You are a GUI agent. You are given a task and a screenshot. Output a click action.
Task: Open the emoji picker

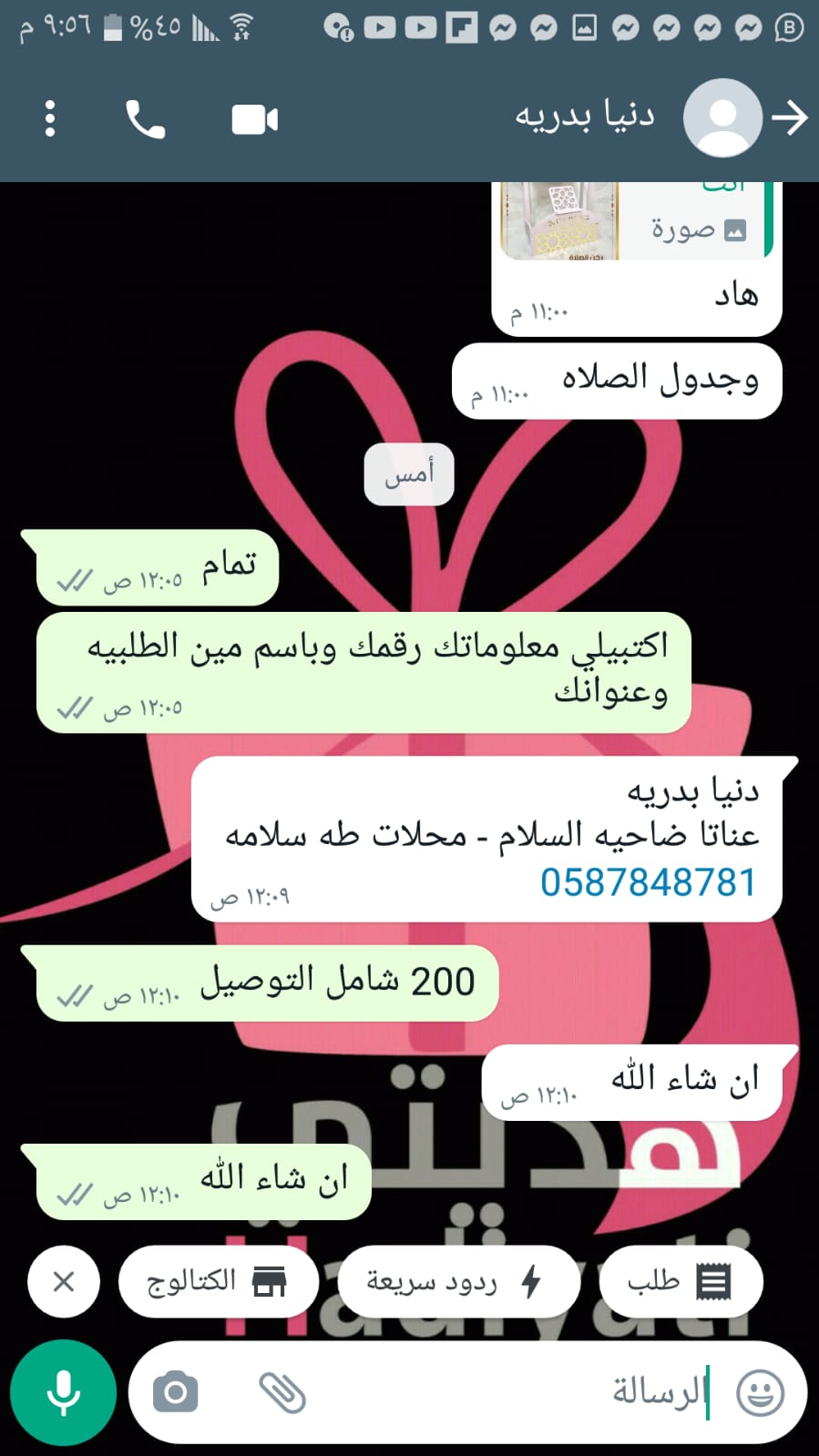coord(759,1392)
